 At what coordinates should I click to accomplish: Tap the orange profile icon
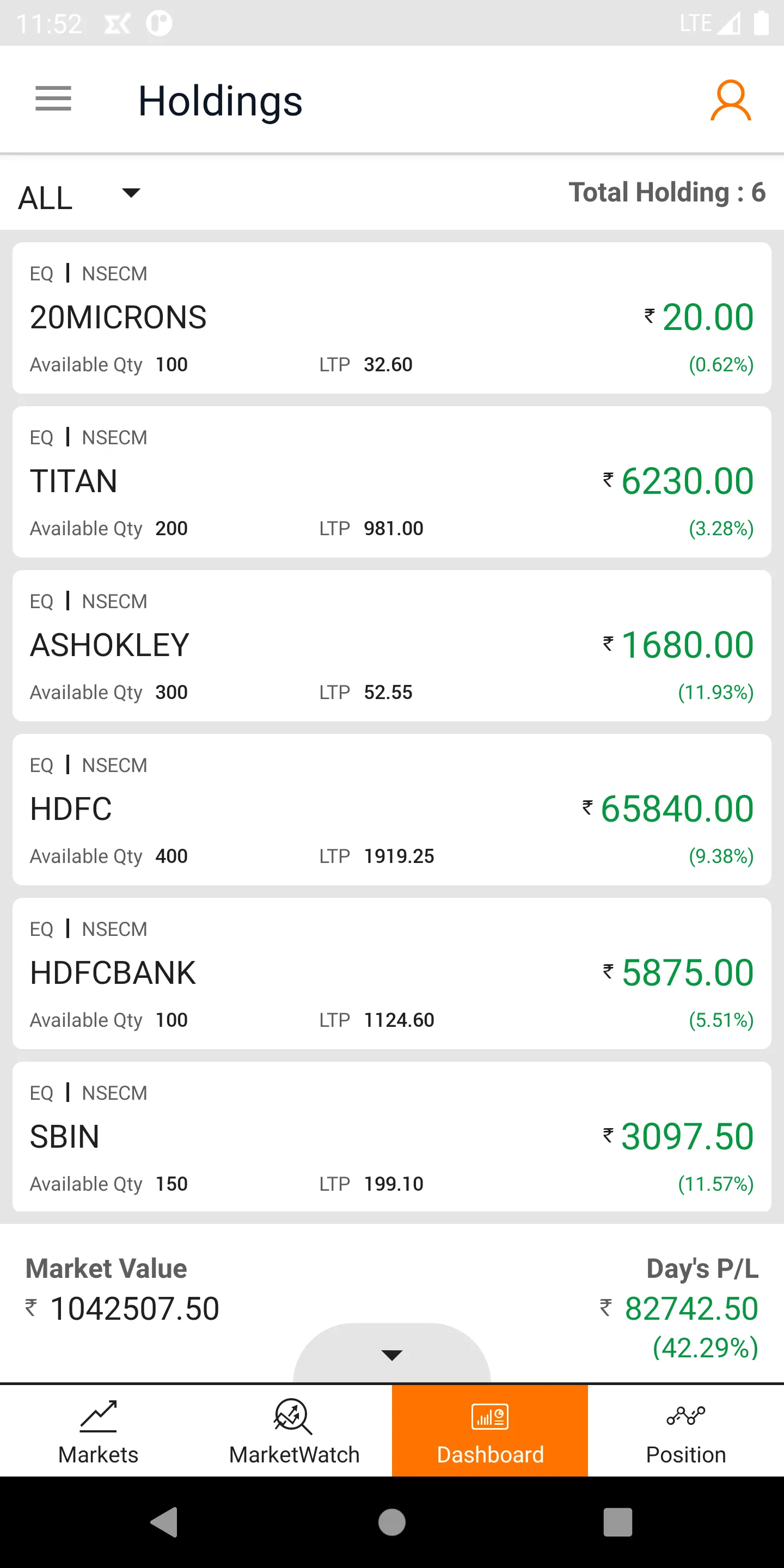coord(731,99)
